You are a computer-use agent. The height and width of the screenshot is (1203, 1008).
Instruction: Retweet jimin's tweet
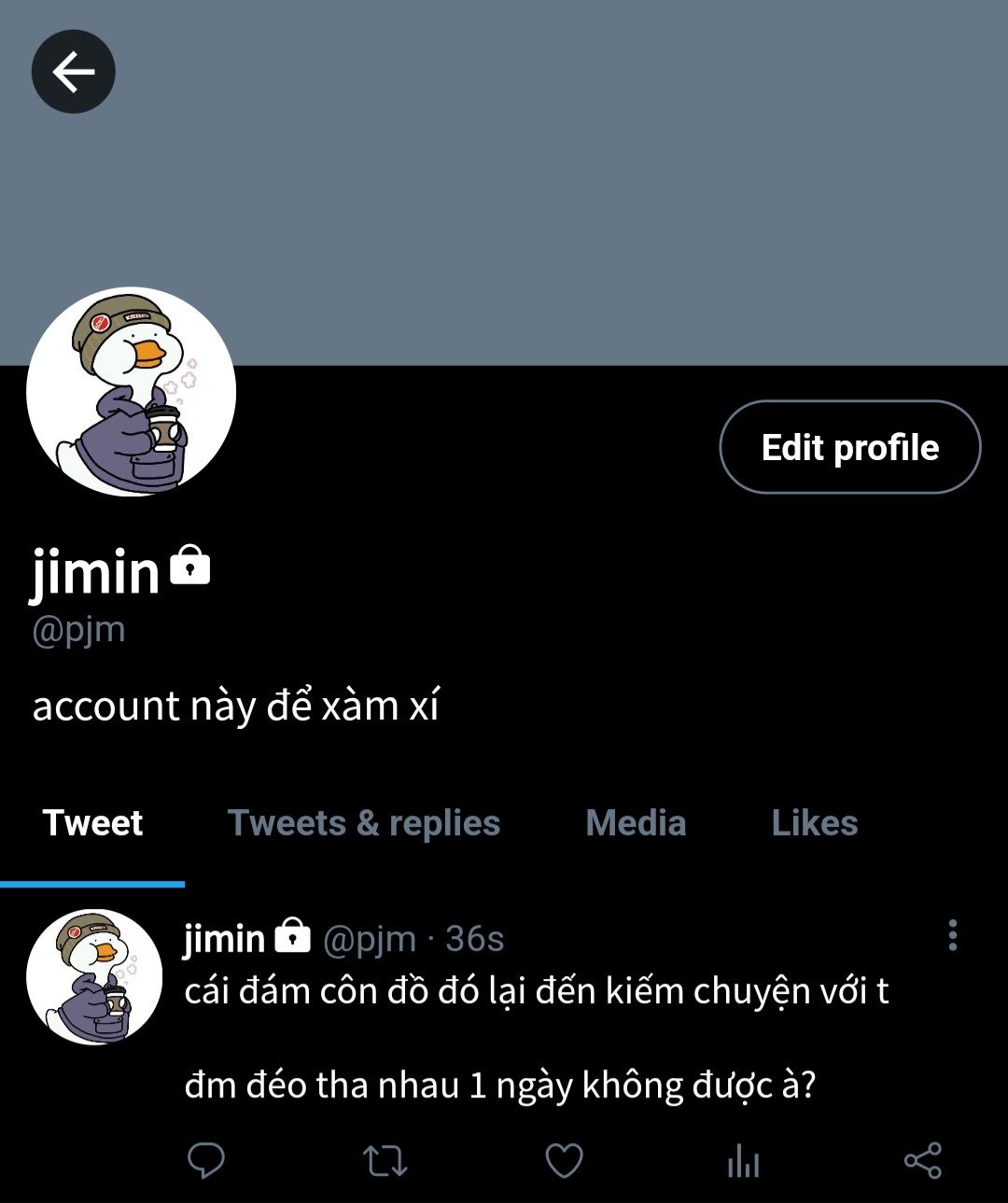385,1161
